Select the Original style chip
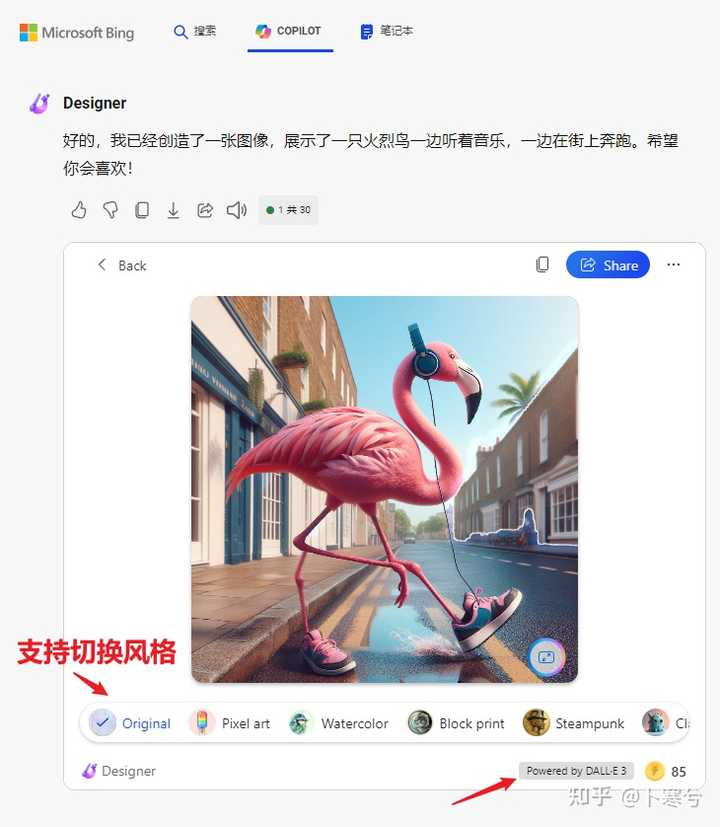Screen dimensions: 720x827 [130, 723]
